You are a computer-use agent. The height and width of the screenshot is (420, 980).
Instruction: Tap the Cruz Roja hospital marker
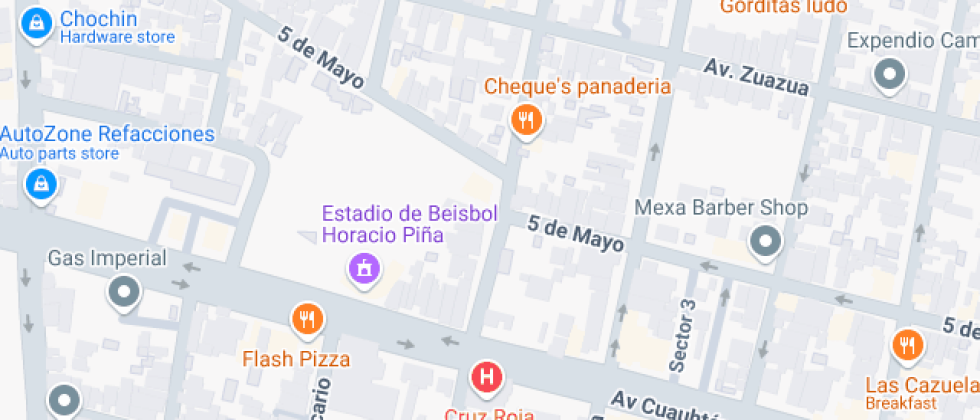pos(487,378)
